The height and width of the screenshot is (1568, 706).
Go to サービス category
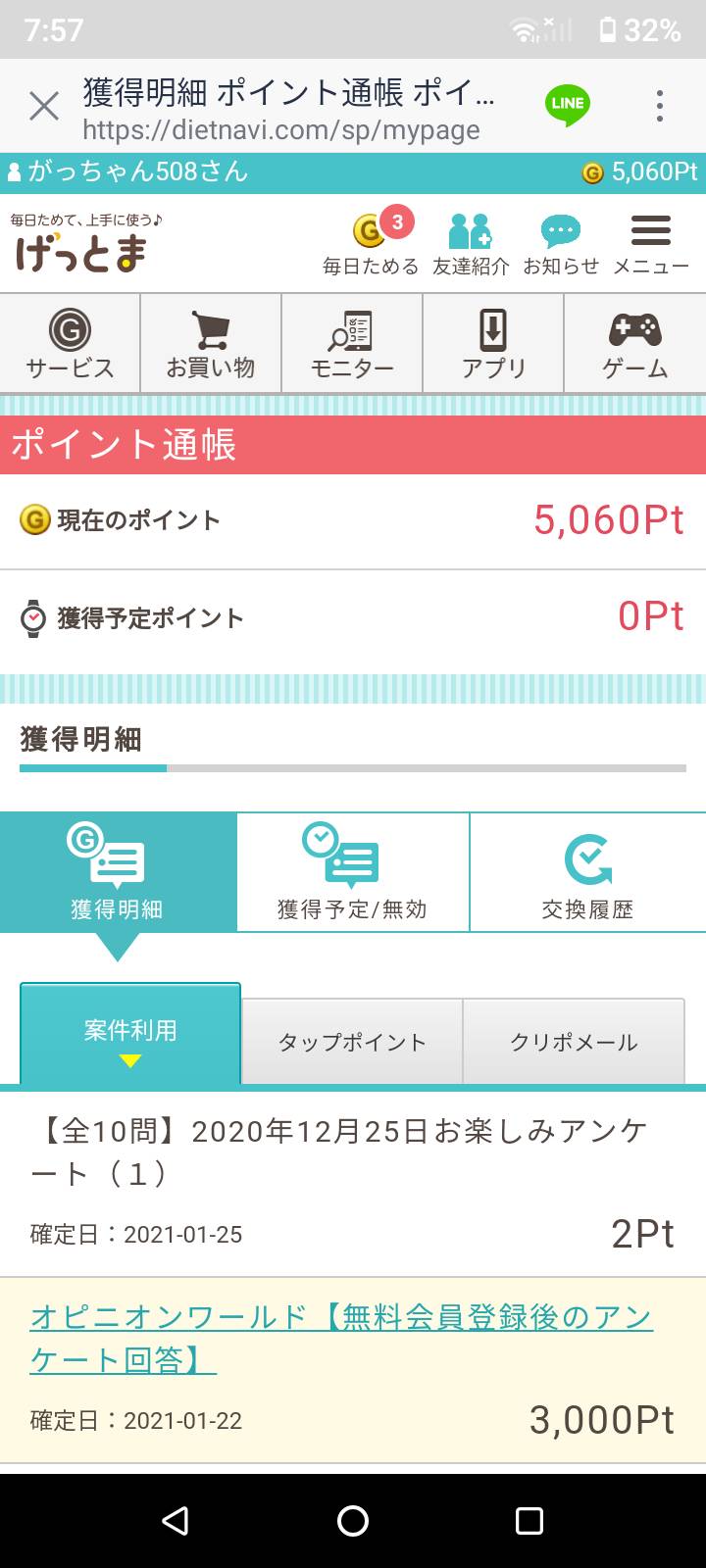[x=70, y=344]
